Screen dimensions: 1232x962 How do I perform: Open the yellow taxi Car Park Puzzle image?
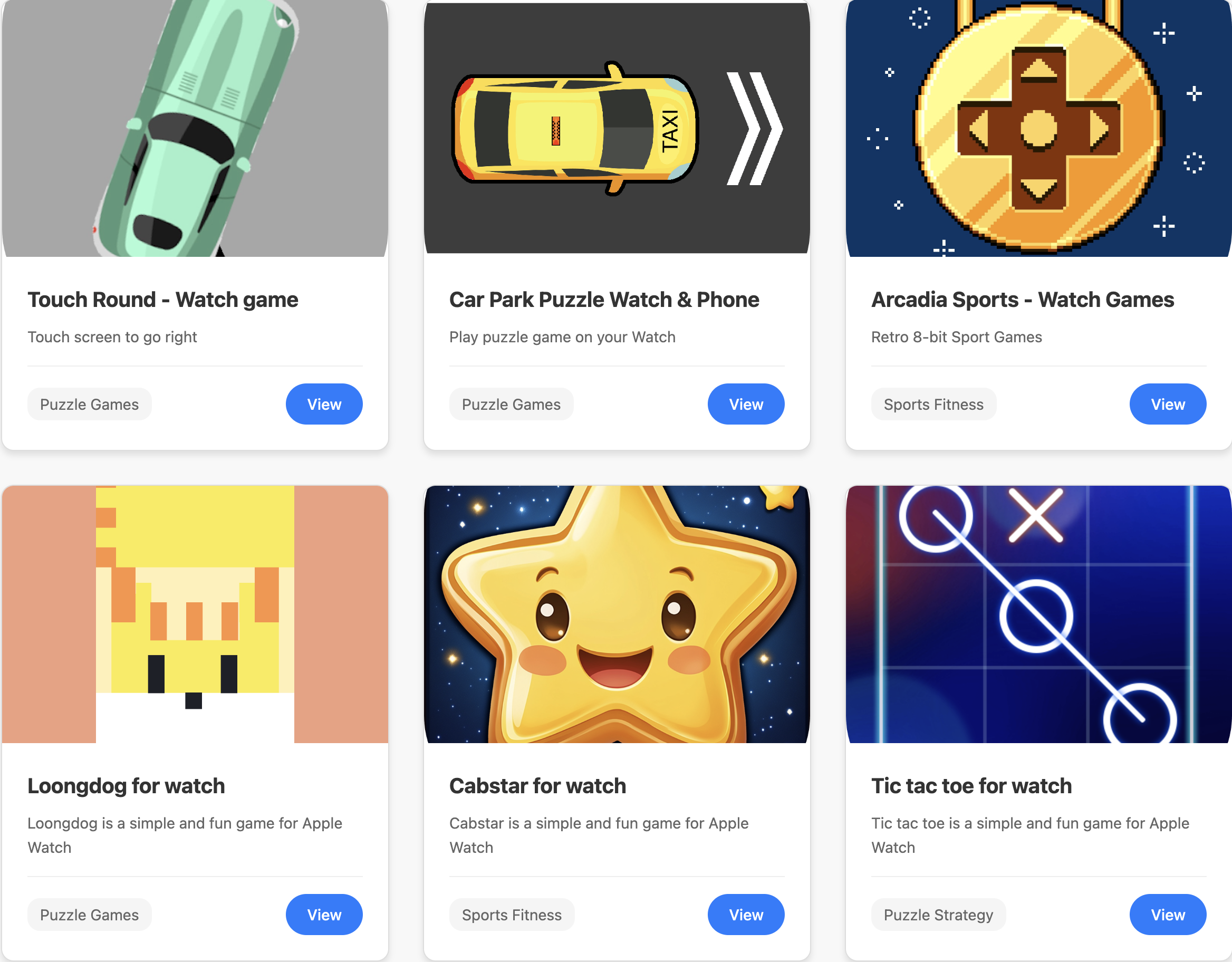click(617, 128)
